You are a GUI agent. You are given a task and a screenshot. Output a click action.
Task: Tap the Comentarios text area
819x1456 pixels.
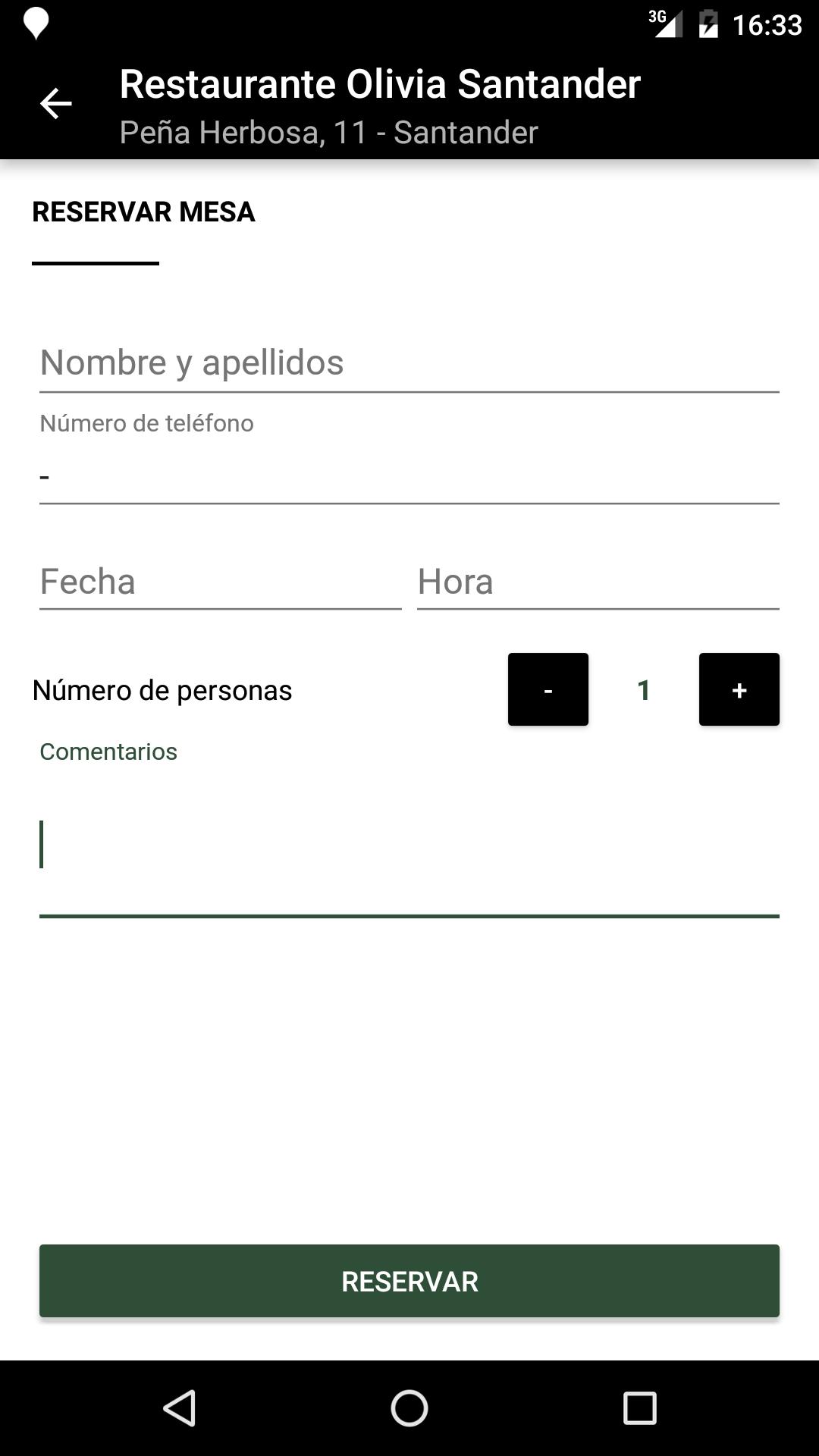409,845
